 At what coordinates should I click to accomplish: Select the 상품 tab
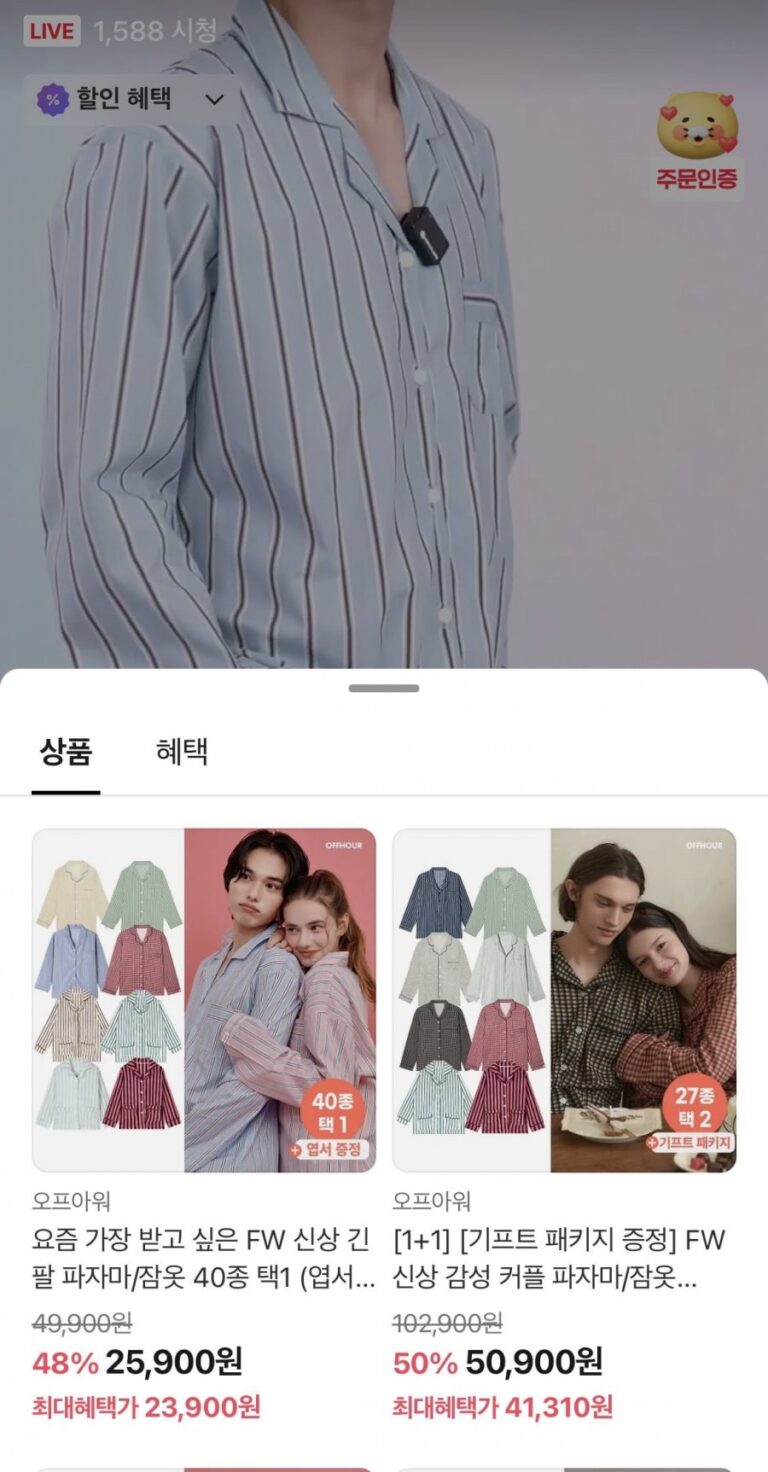[x=66, y=751]
